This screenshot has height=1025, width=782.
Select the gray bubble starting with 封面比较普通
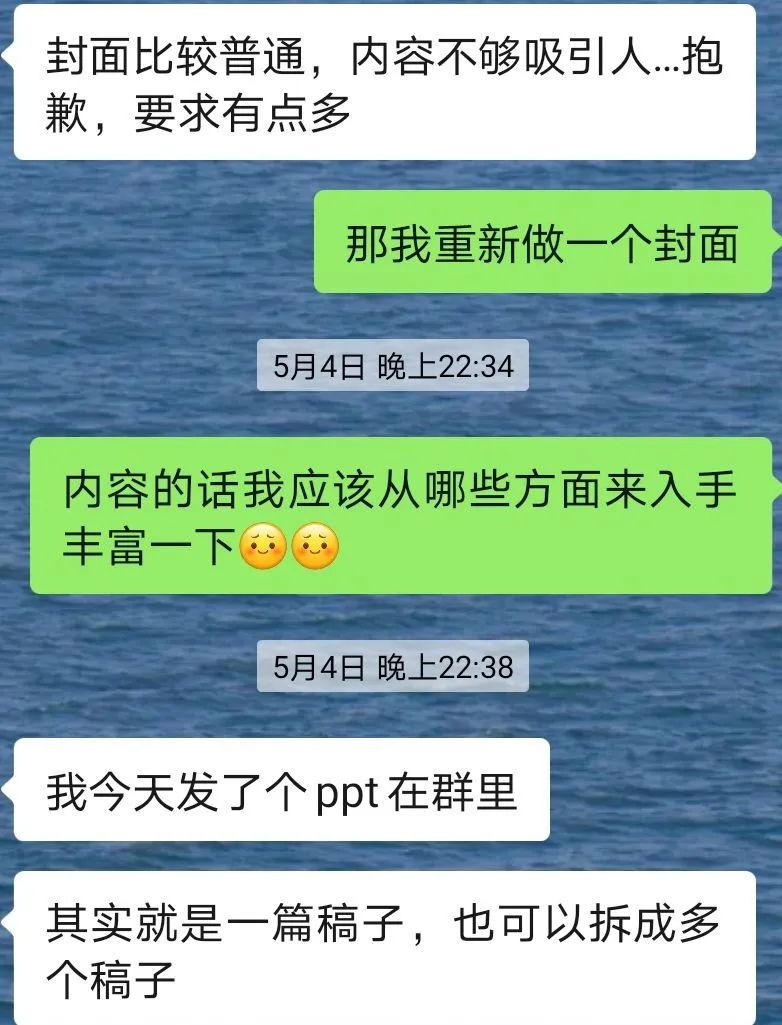390,85
